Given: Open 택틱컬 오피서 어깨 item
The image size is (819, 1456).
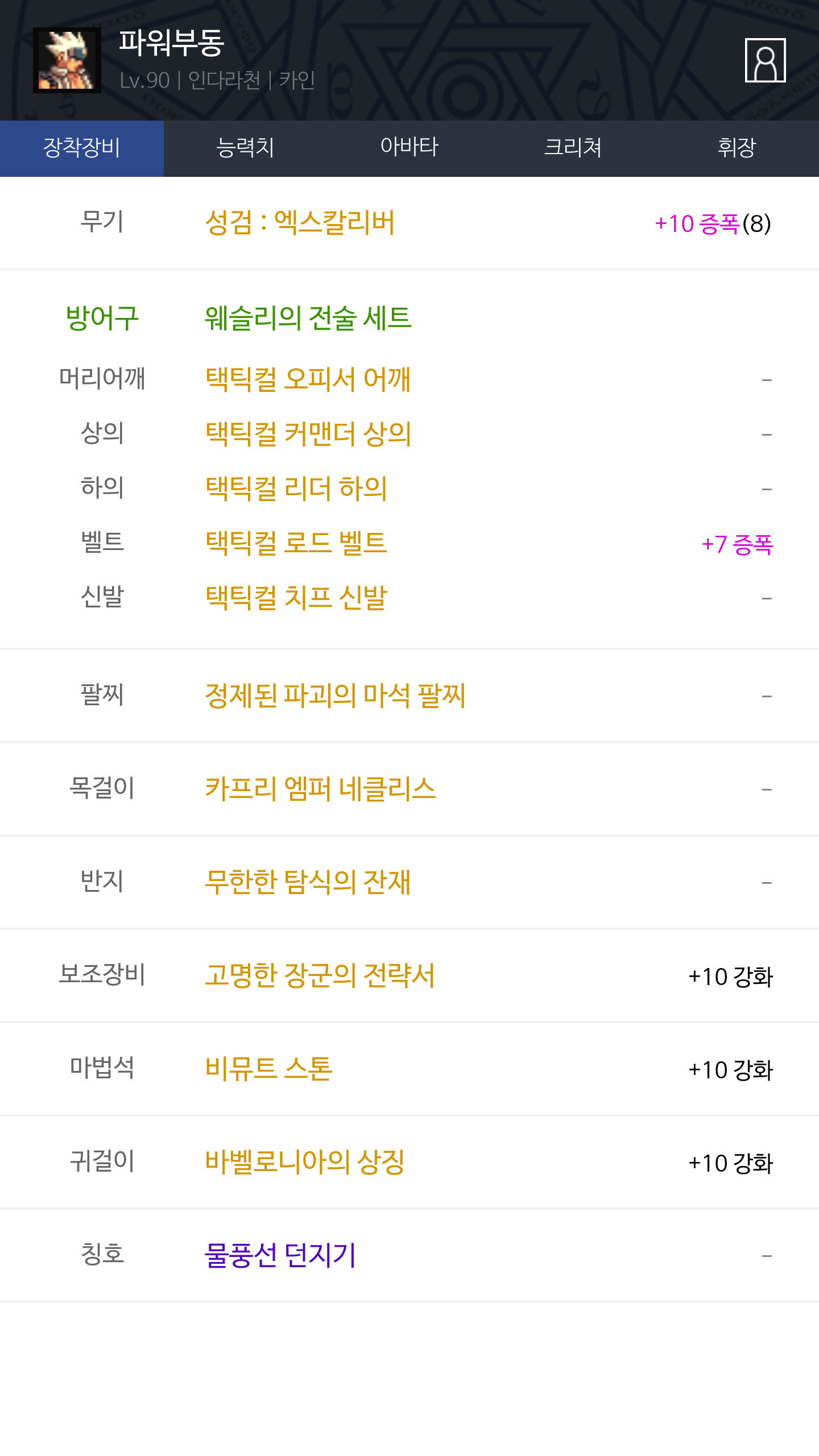Looking at the screenshot, I should tap(308, 379).
